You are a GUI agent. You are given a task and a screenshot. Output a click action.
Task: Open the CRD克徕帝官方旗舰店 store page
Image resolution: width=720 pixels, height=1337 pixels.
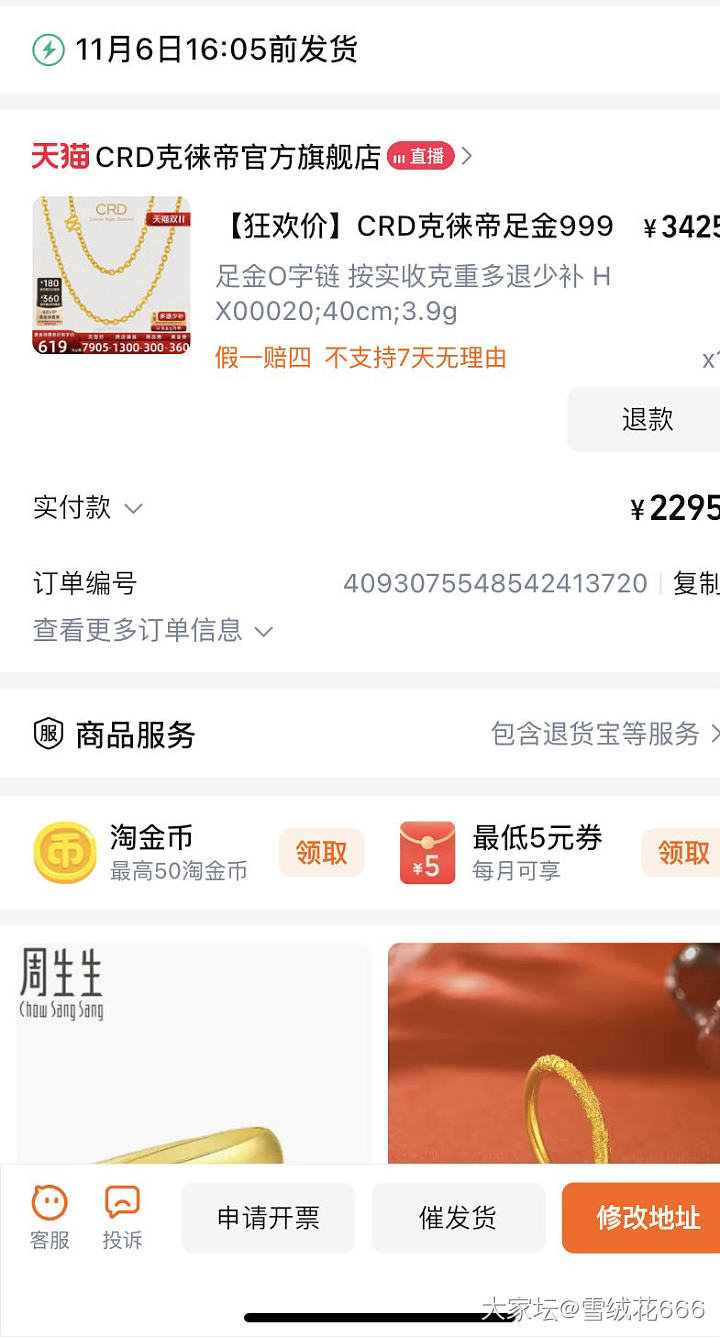point(238,157)
